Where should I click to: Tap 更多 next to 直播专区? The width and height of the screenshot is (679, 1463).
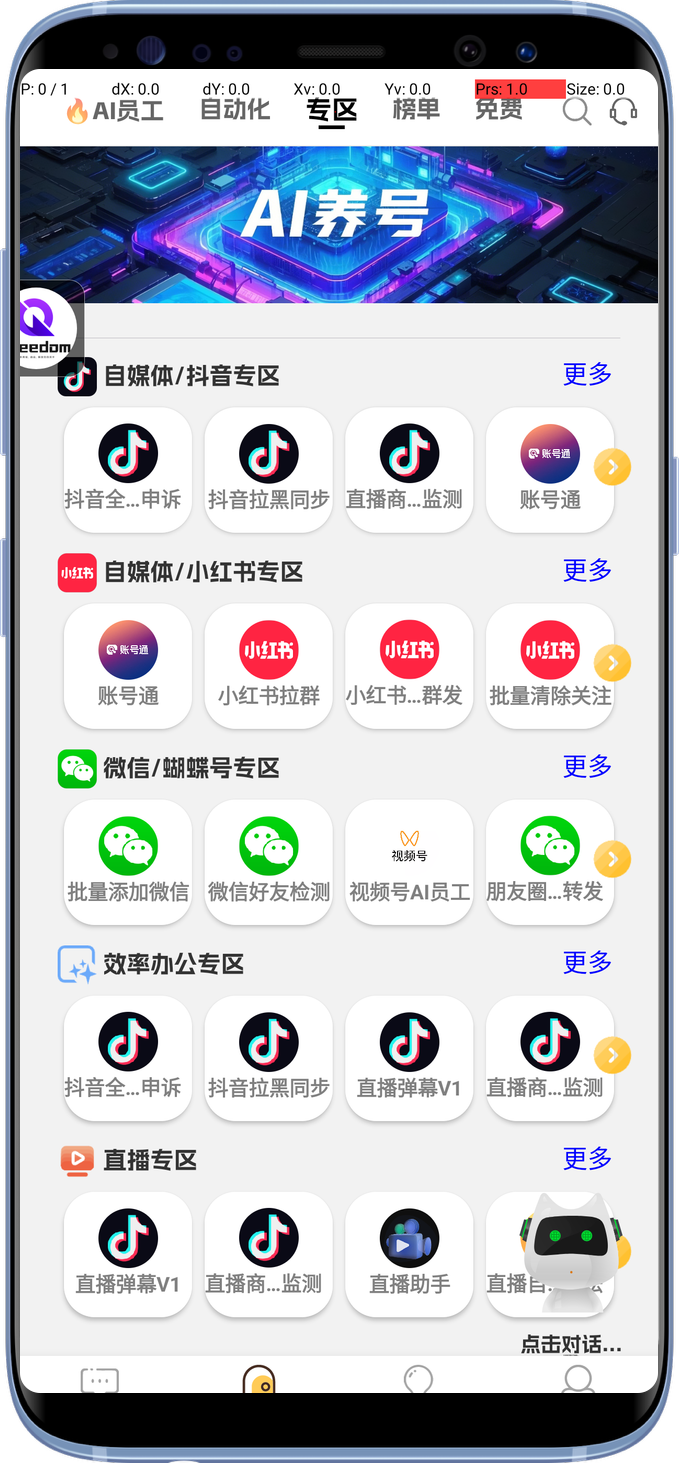coord(587,1158)
